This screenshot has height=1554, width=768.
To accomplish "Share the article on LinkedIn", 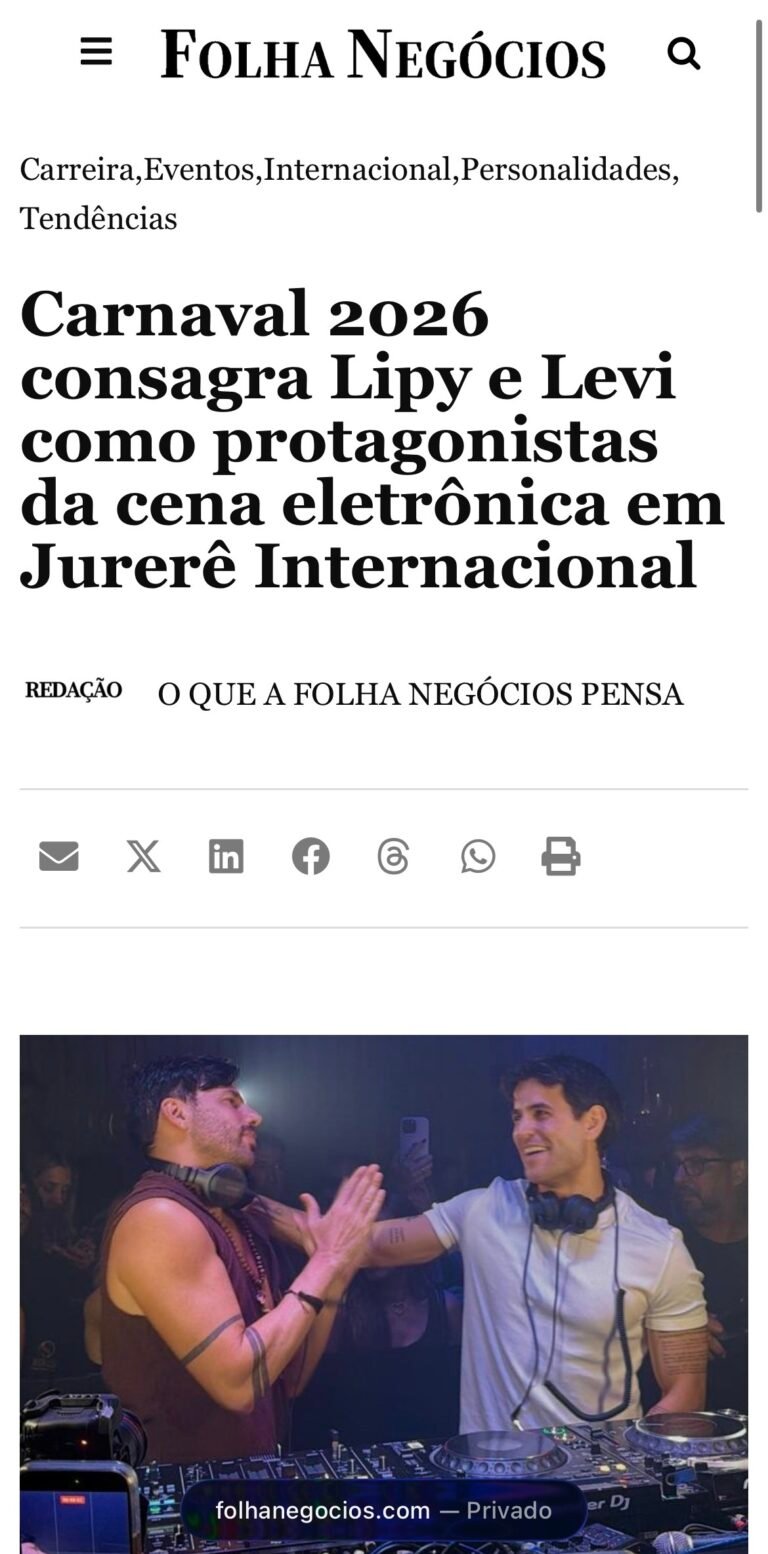I will point(226,857).
